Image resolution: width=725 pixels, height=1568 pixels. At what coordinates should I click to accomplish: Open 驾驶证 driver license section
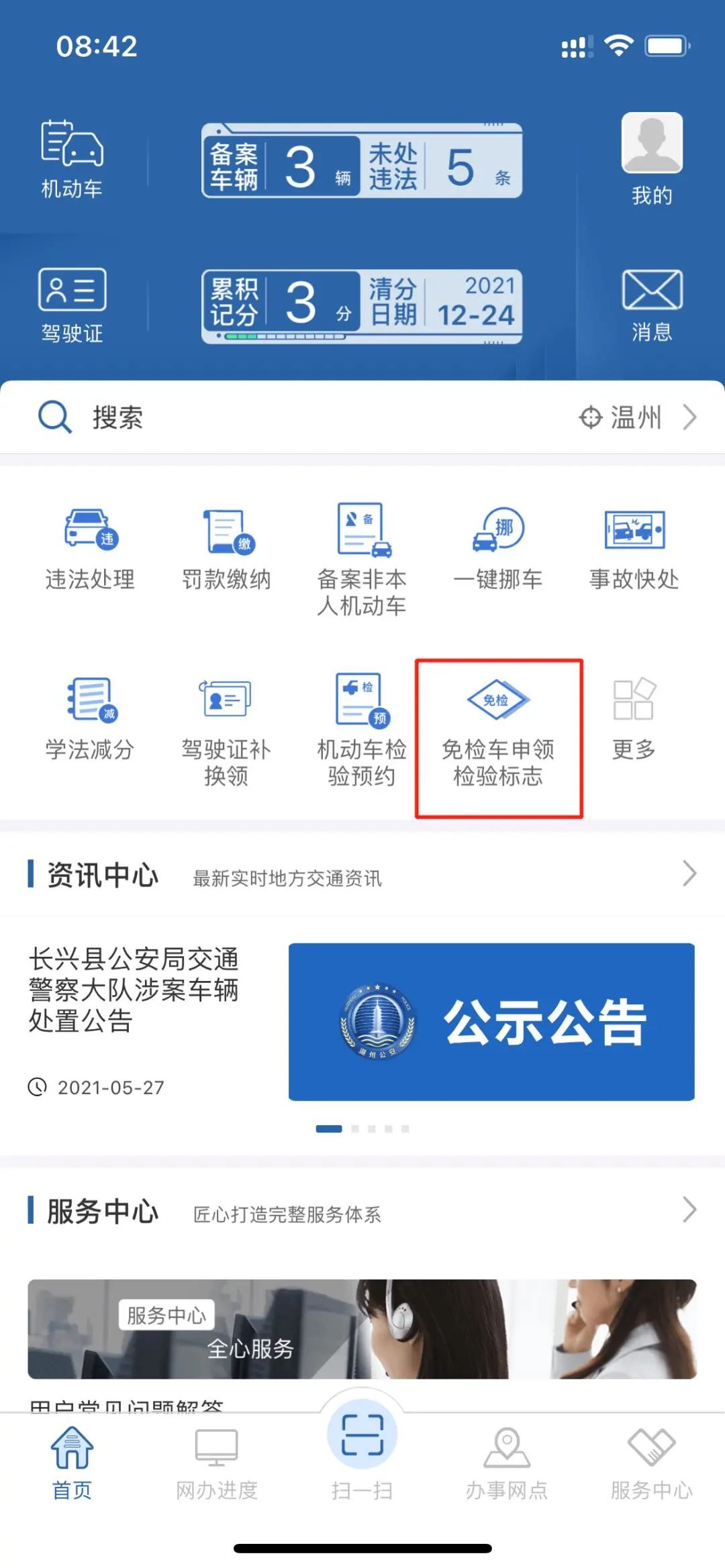pyautogui.click(x=72, y=305)
